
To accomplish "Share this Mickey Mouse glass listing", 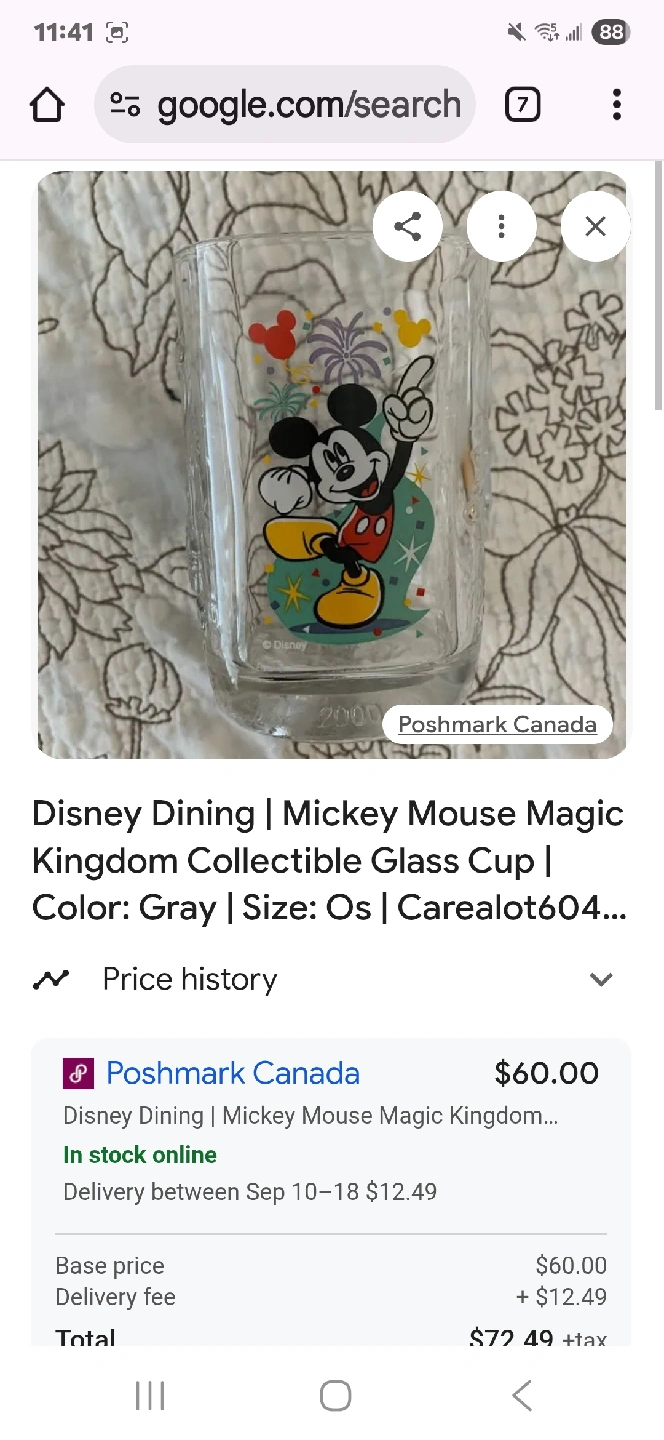I will point(408,227).
